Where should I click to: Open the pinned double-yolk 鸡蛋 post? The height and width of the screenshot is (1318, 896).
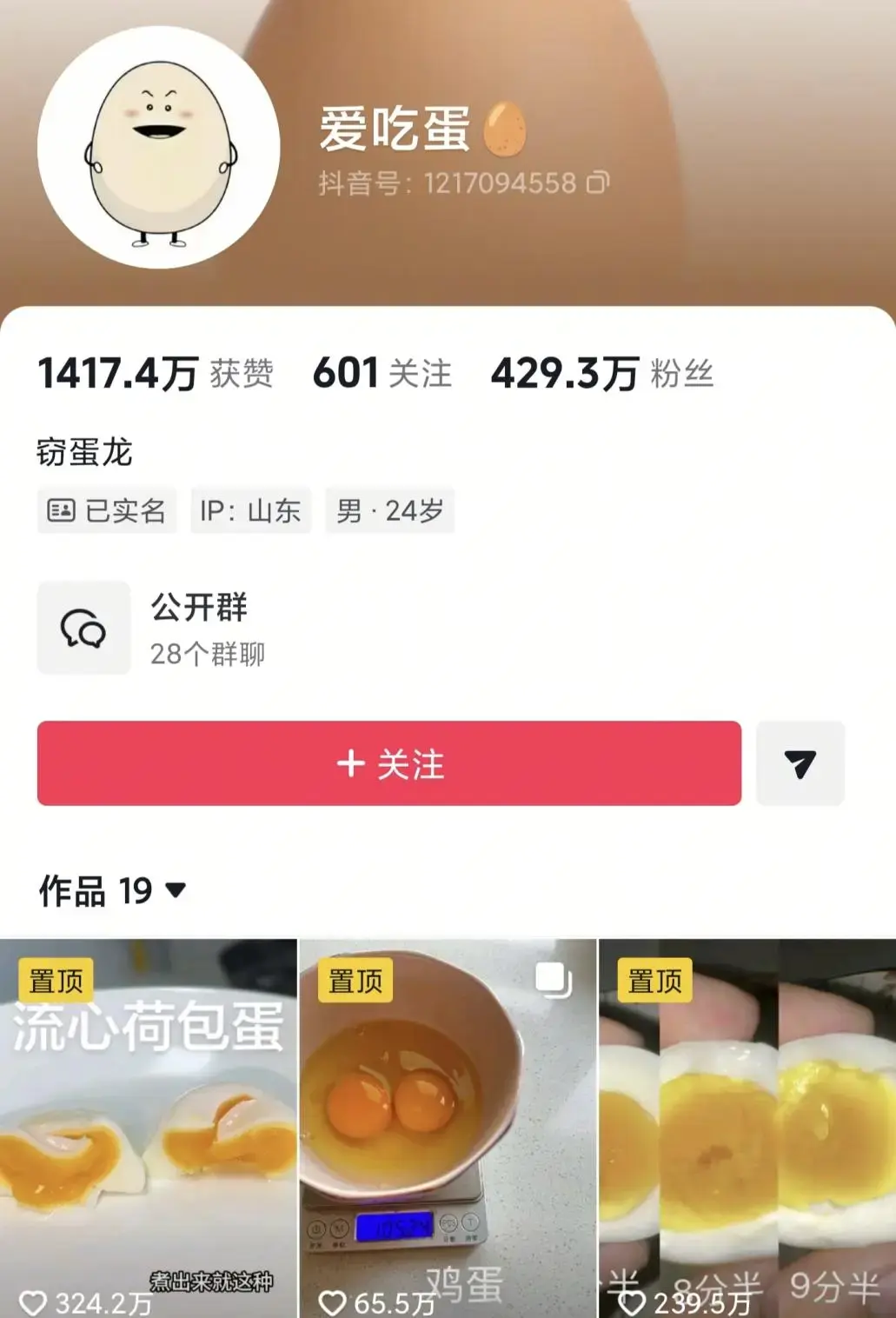(x=448, y=1130)
